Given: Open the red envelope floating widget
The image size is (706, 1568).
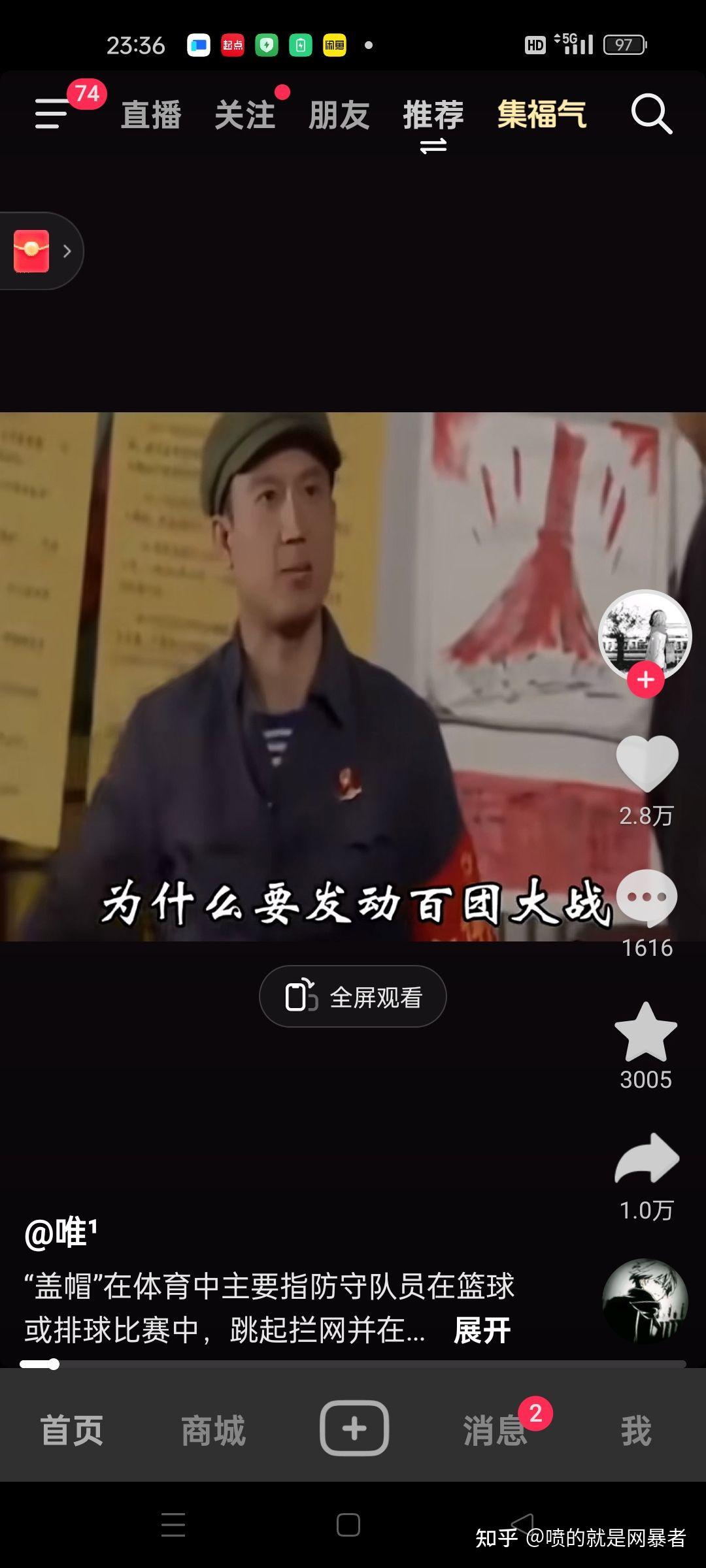Looking at the screenshot, I should [33, 251].
